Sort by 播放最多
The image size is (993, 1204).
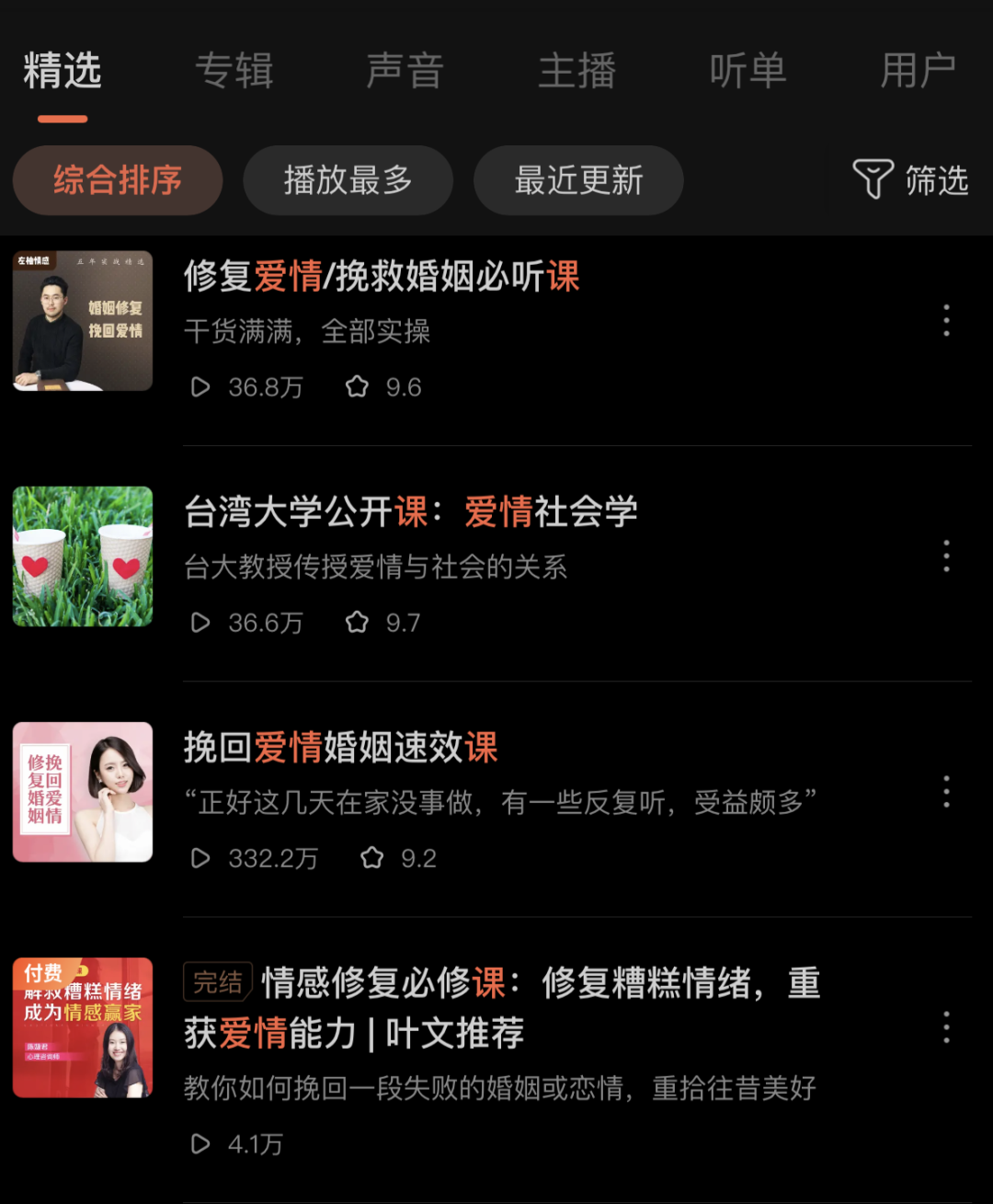[348, 180]
